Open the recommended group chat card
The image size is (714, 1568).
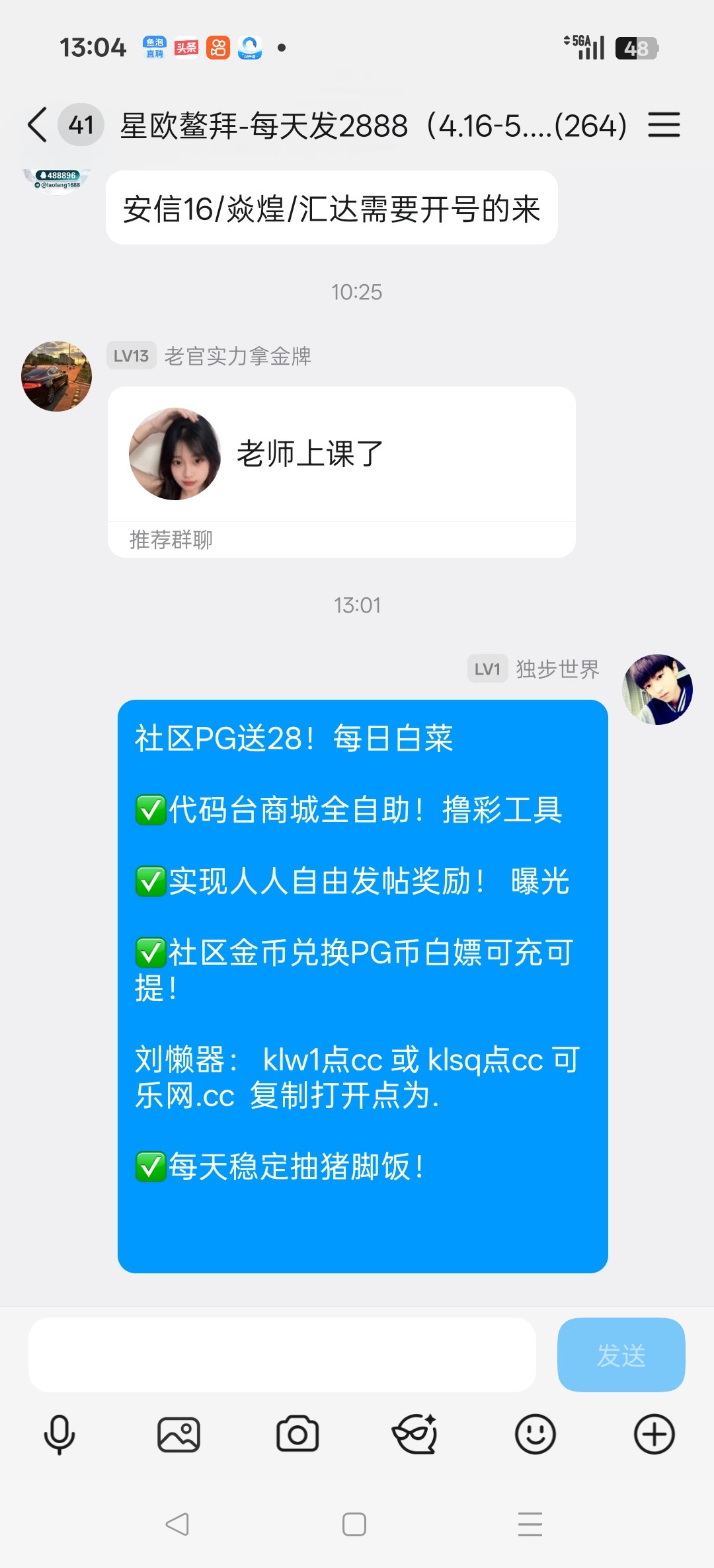pos(342,455)
